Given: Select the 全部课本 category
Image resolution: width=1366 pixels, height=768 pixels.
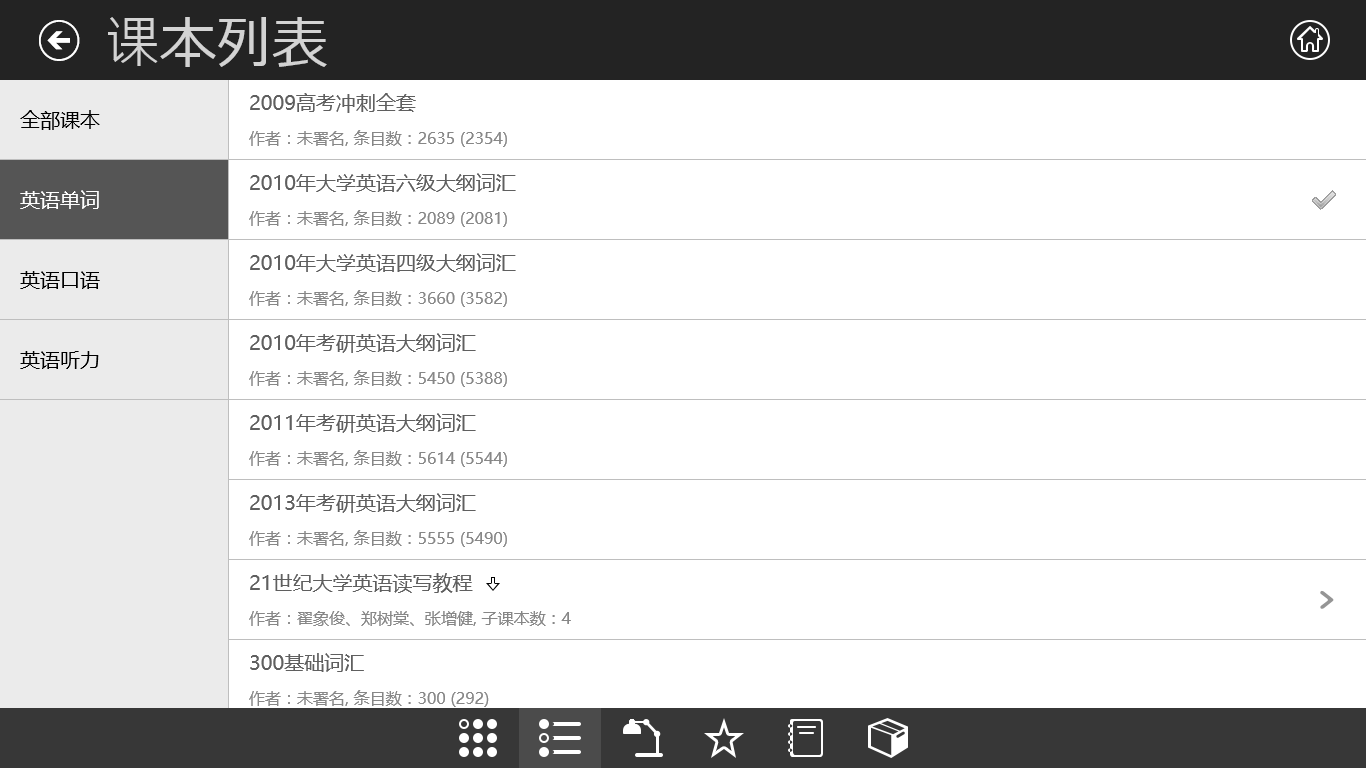Looking at the screenshot, I should (114, 120).
